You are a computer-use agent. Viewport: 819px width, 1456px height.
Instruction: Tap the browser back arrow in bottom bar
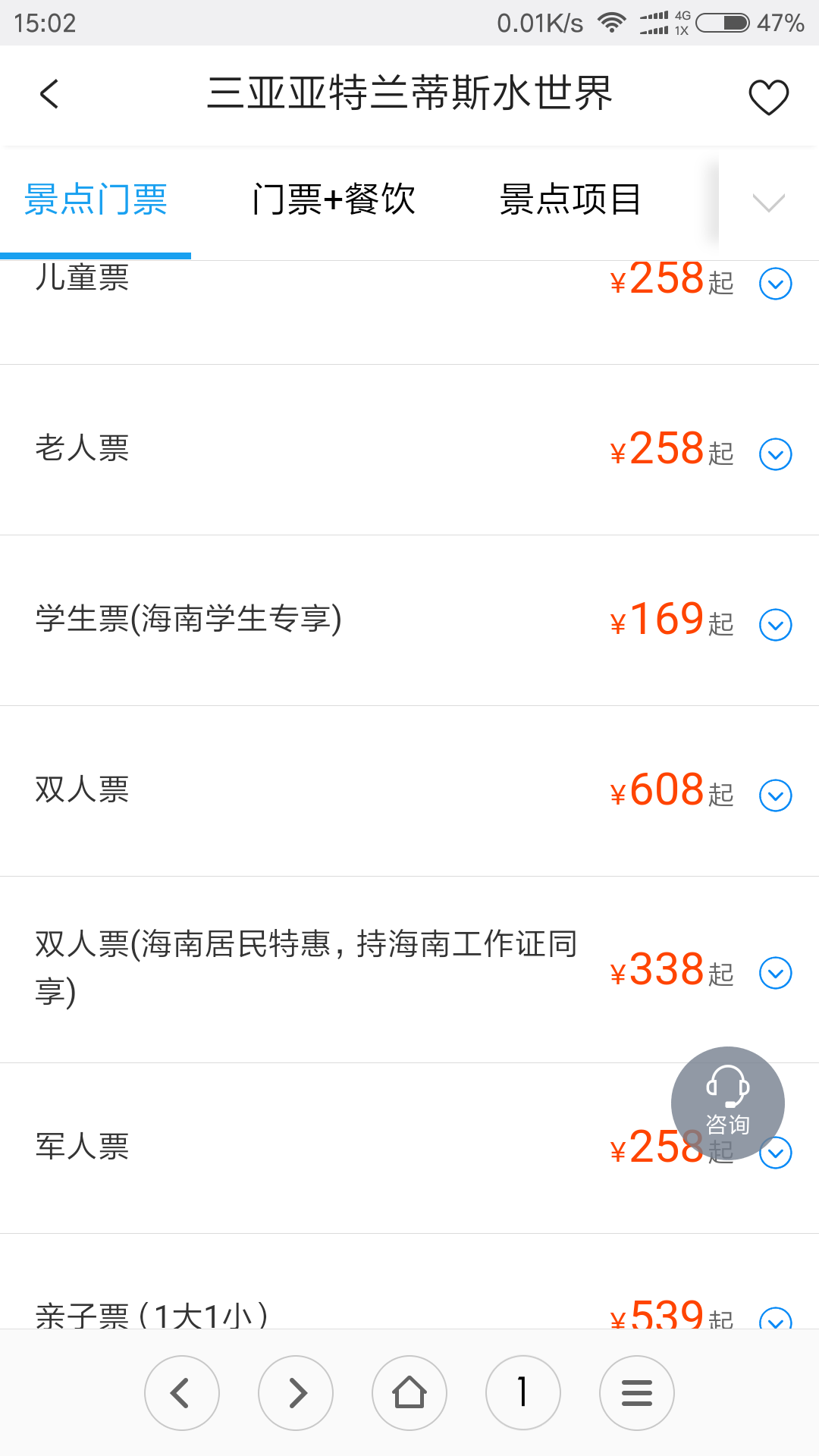182,1393
